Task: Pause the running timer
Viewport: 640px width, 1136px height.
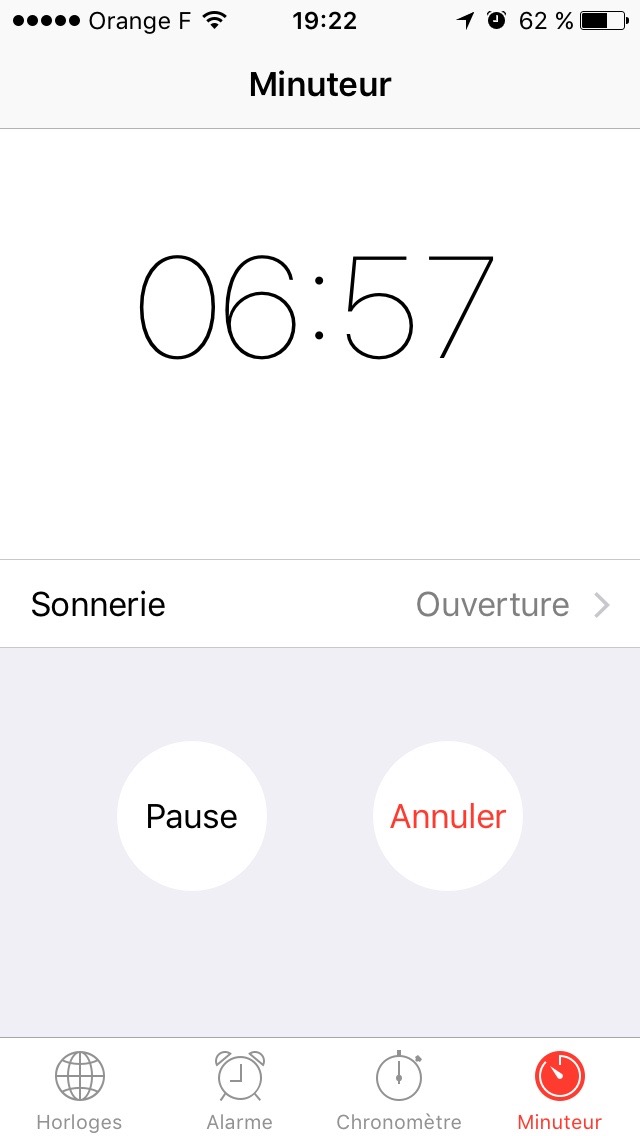Action: coord(192,816)
